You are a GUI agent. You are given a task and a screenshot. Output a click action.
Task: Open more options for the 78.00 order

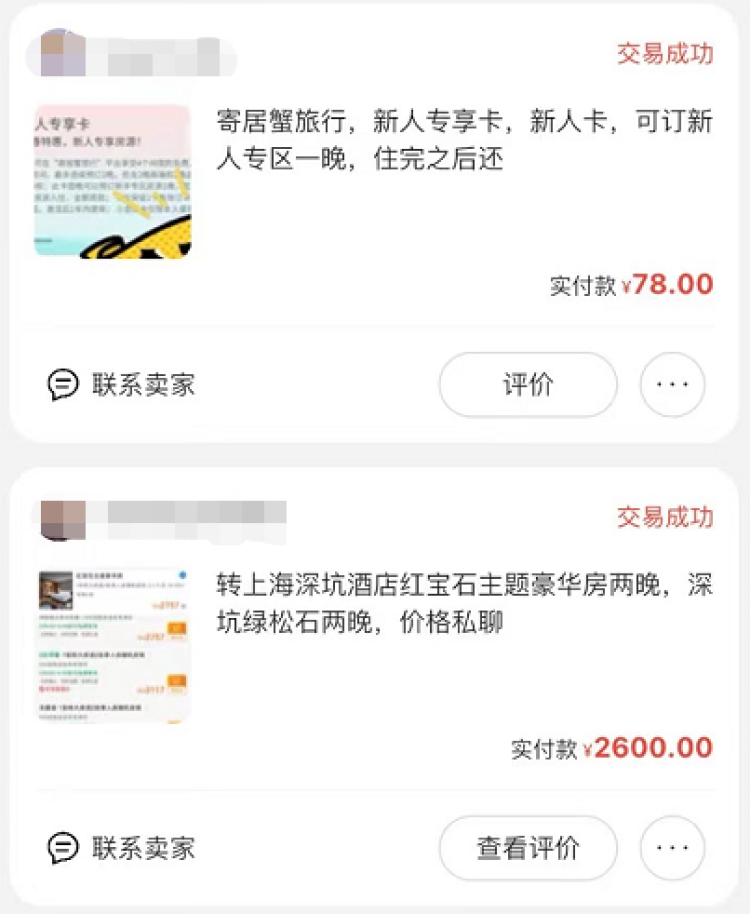tap(672, 385)
